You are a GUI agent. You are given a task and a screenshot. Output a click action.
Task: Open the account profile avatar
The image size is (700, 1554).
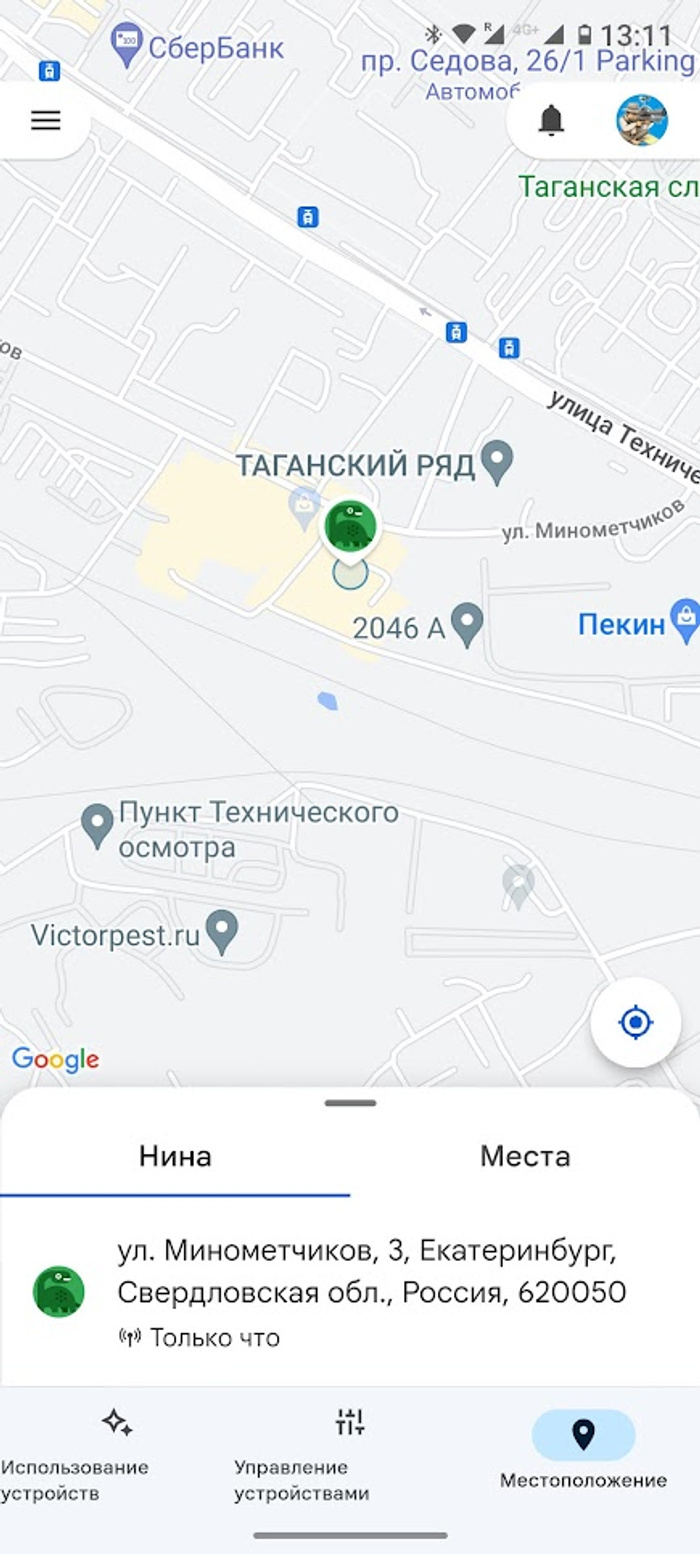pyautogui.click(x=641, y=121)
